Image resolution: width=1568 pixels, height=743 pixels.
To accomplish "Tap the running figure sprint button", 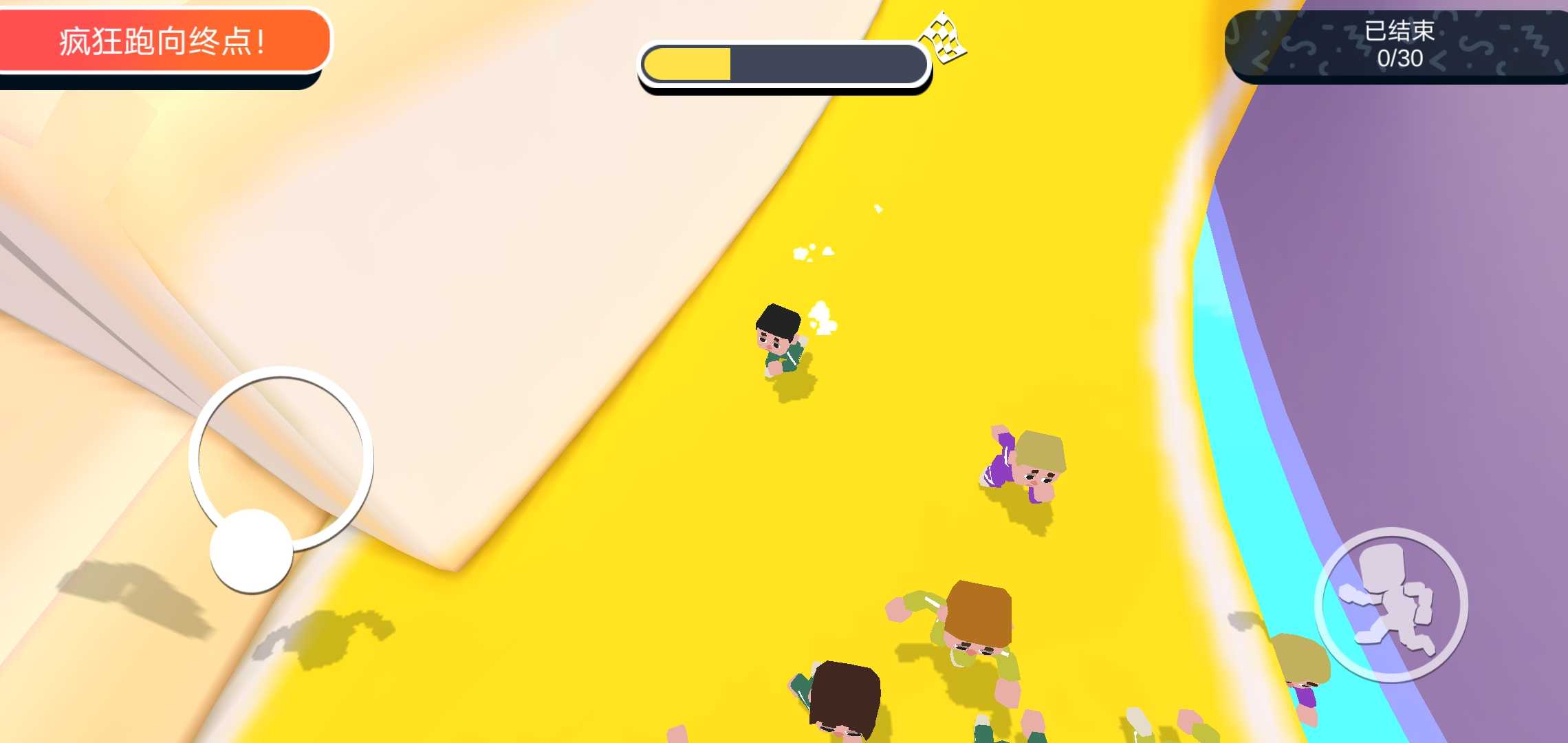I will click(x=1391, y=604).
